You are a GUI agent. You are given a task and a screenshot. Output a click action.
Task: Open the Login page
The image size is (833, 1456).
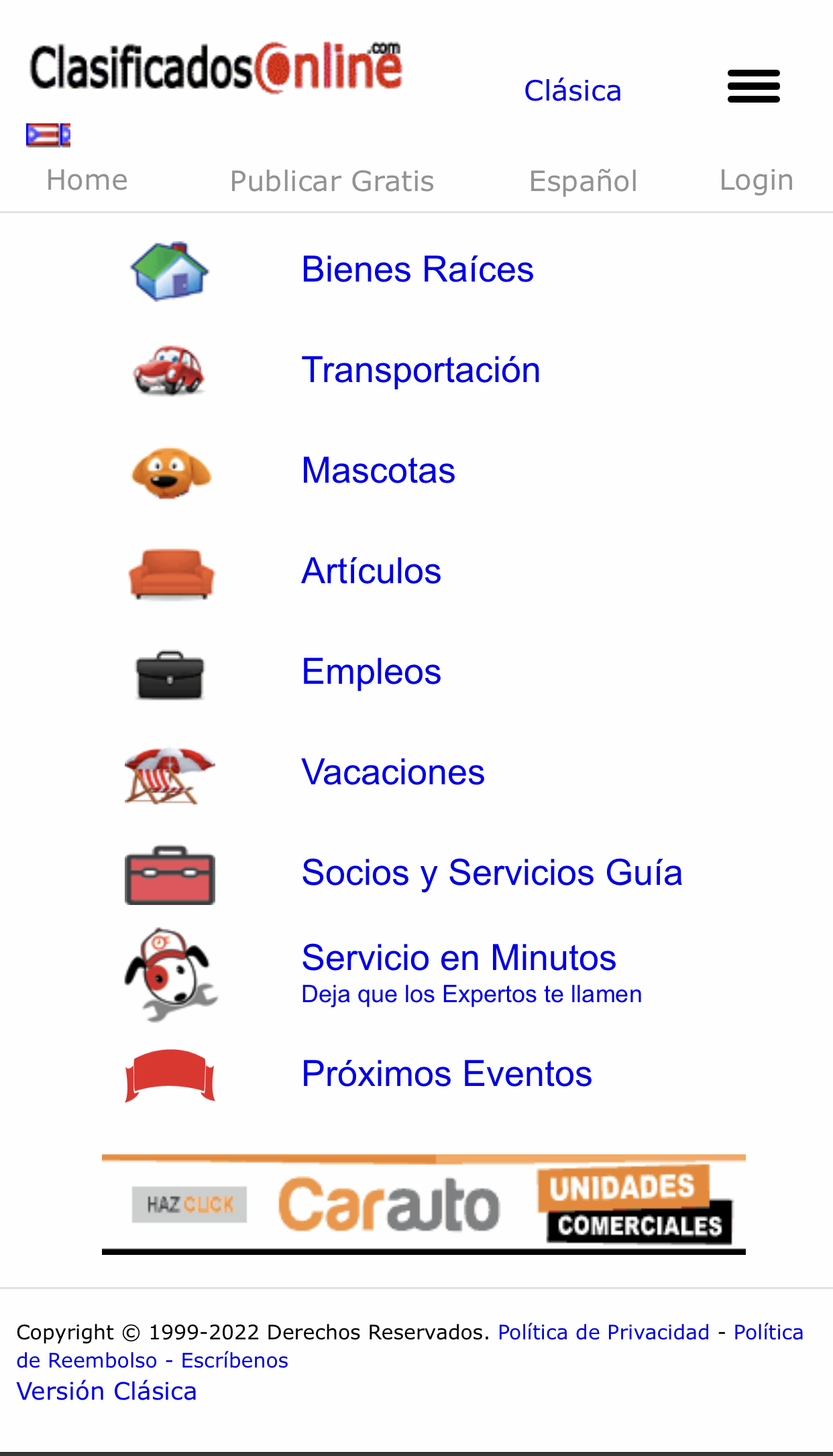pyautogui.click(x=756, y=180)
